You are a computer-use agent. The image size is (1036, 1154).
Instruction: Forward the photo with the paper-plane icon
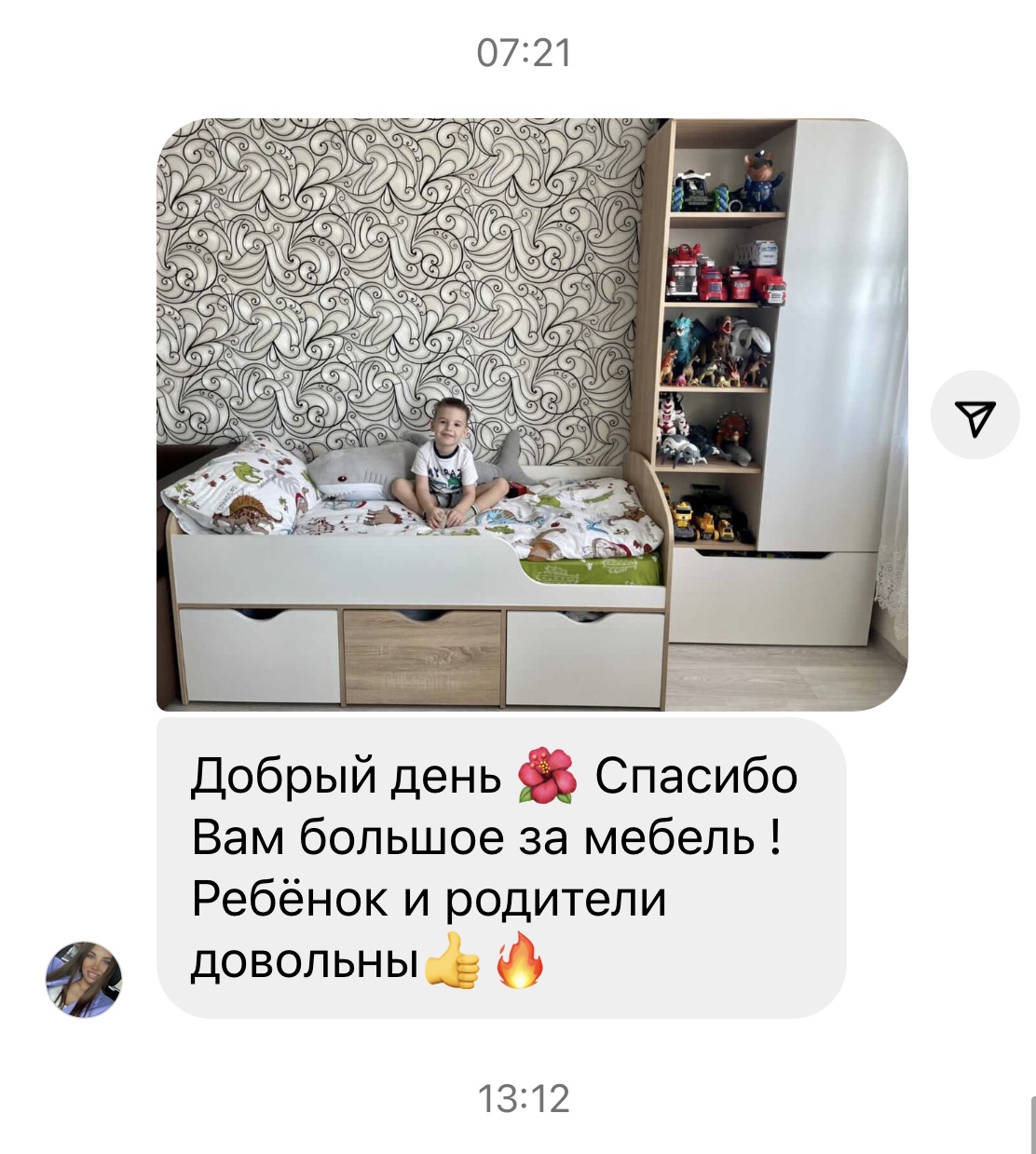point(975,415)
